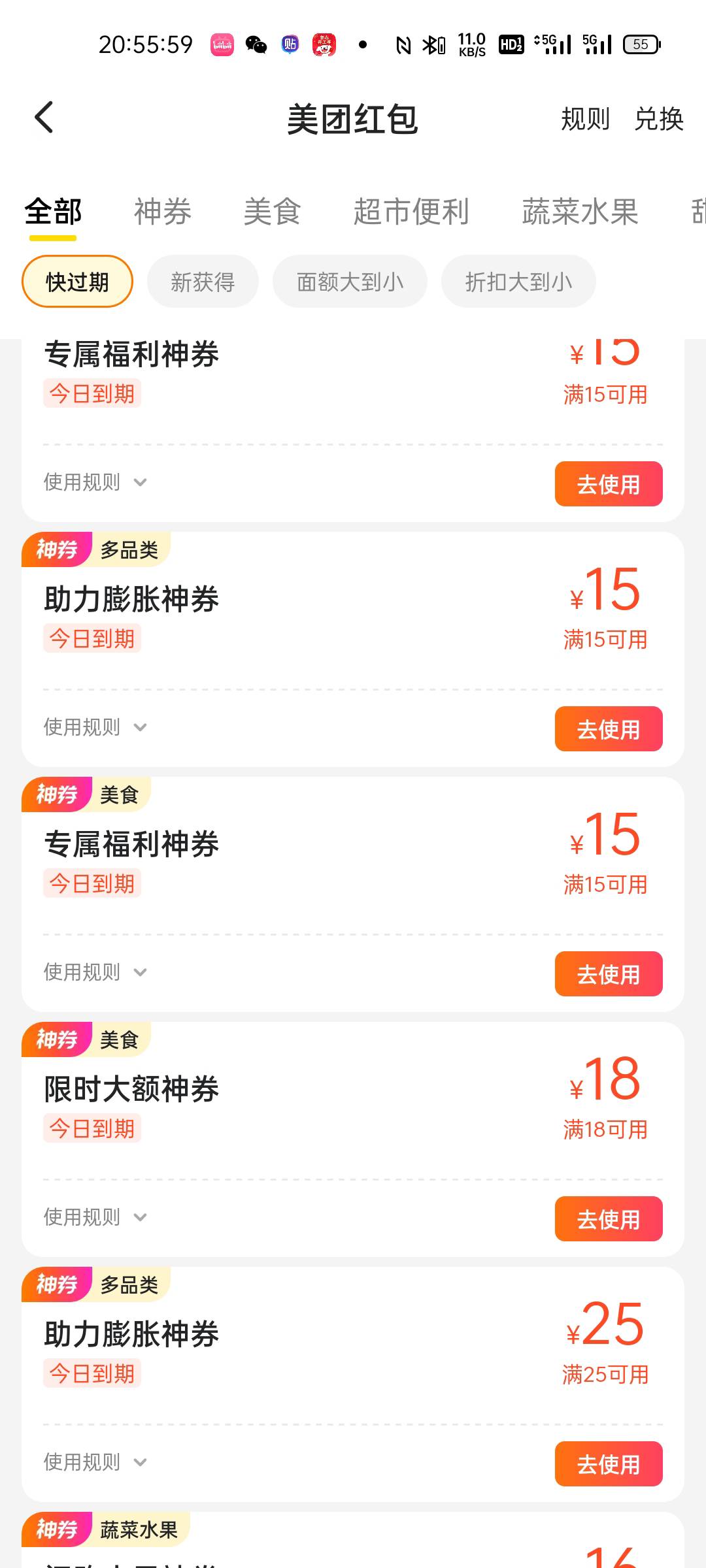
Task: Select the 蔬菜水果 tab
Action: [x=580, y=212]
